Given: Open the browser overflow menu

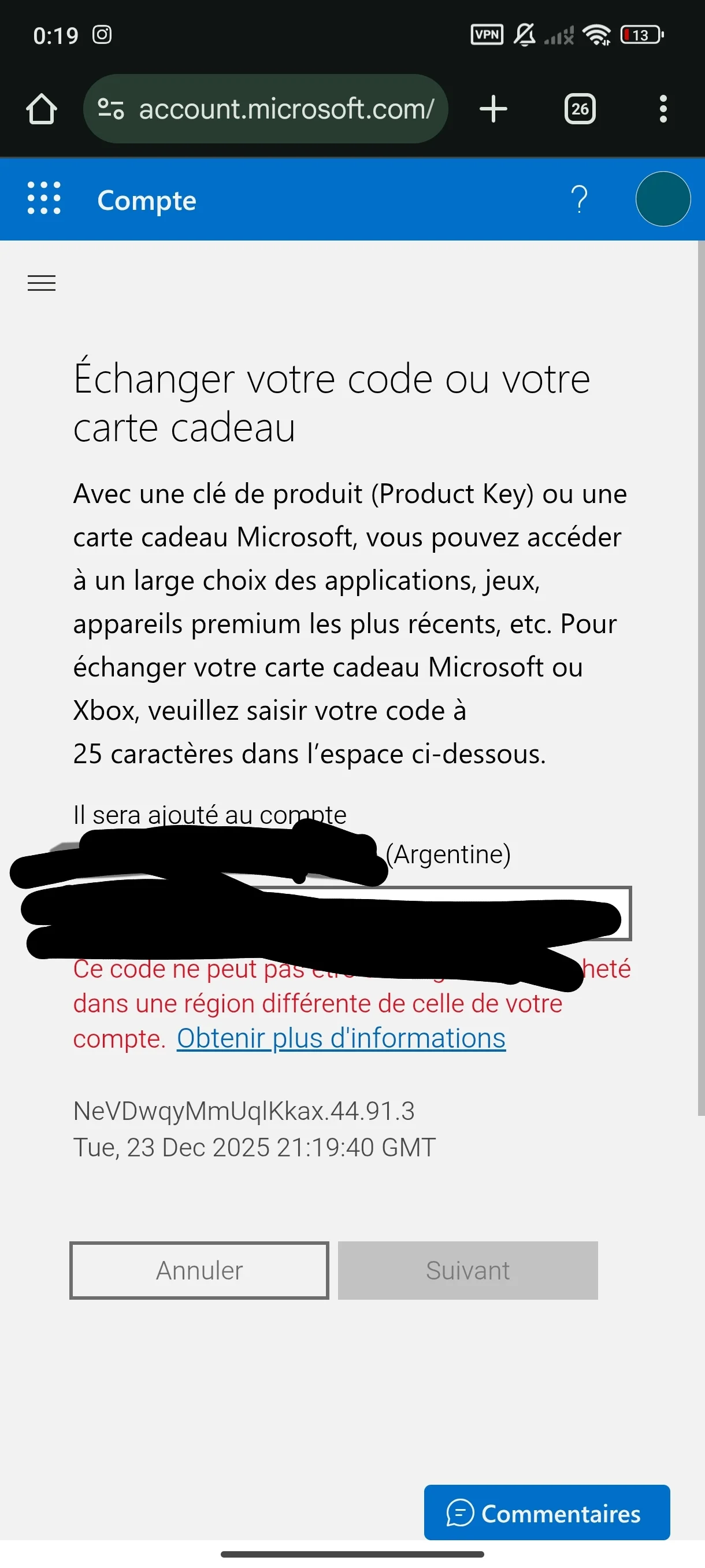Looking at the screenshot, I should click(x=662, y=109).
